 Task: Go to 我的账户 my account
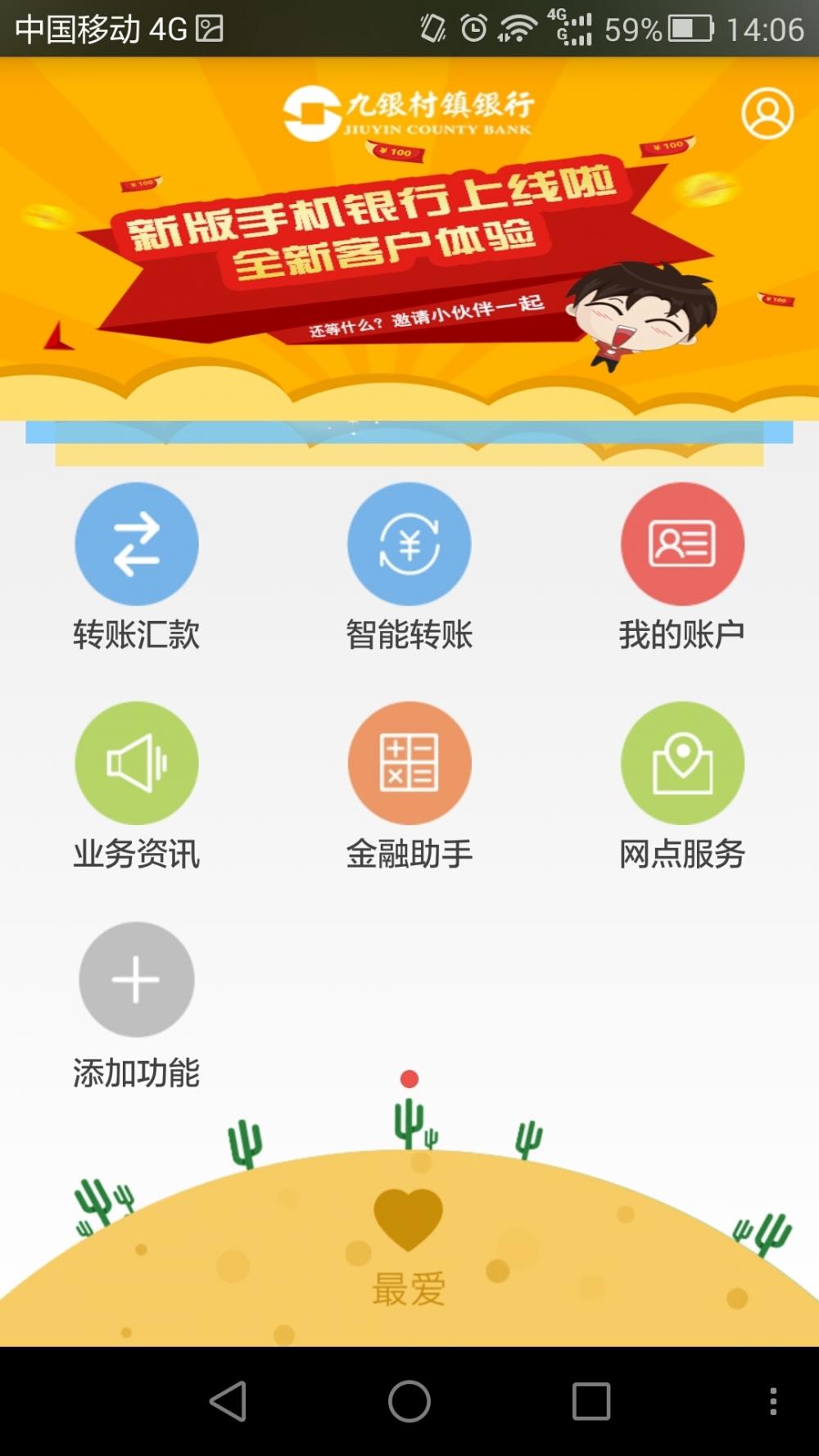point(682,567)
